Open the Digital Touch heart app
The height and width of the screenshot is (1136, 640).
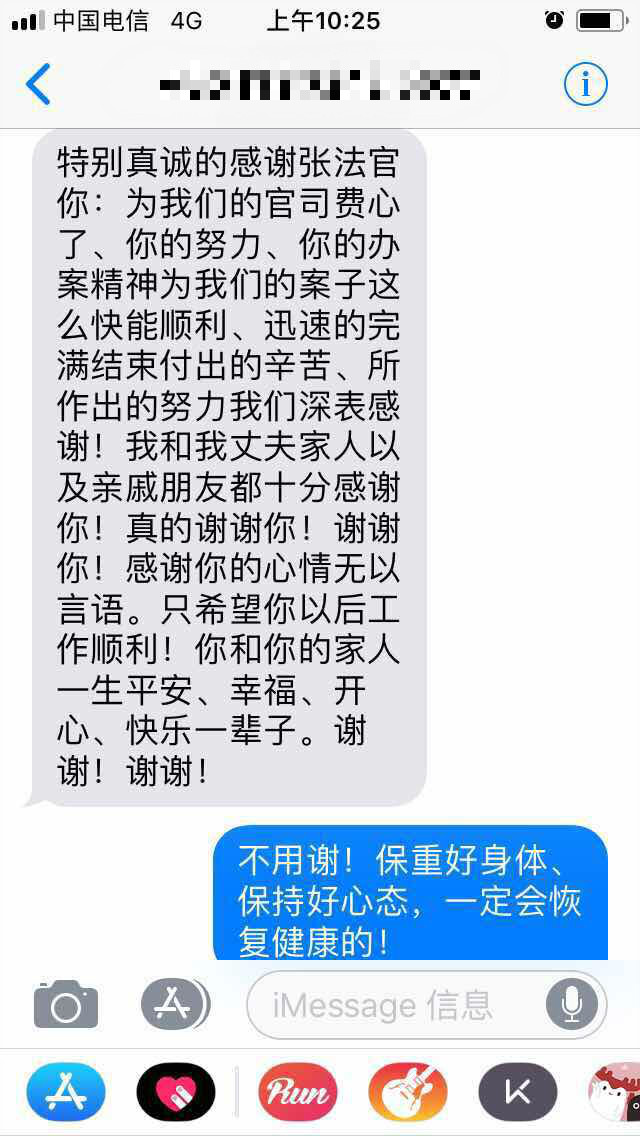(176, 1091)
